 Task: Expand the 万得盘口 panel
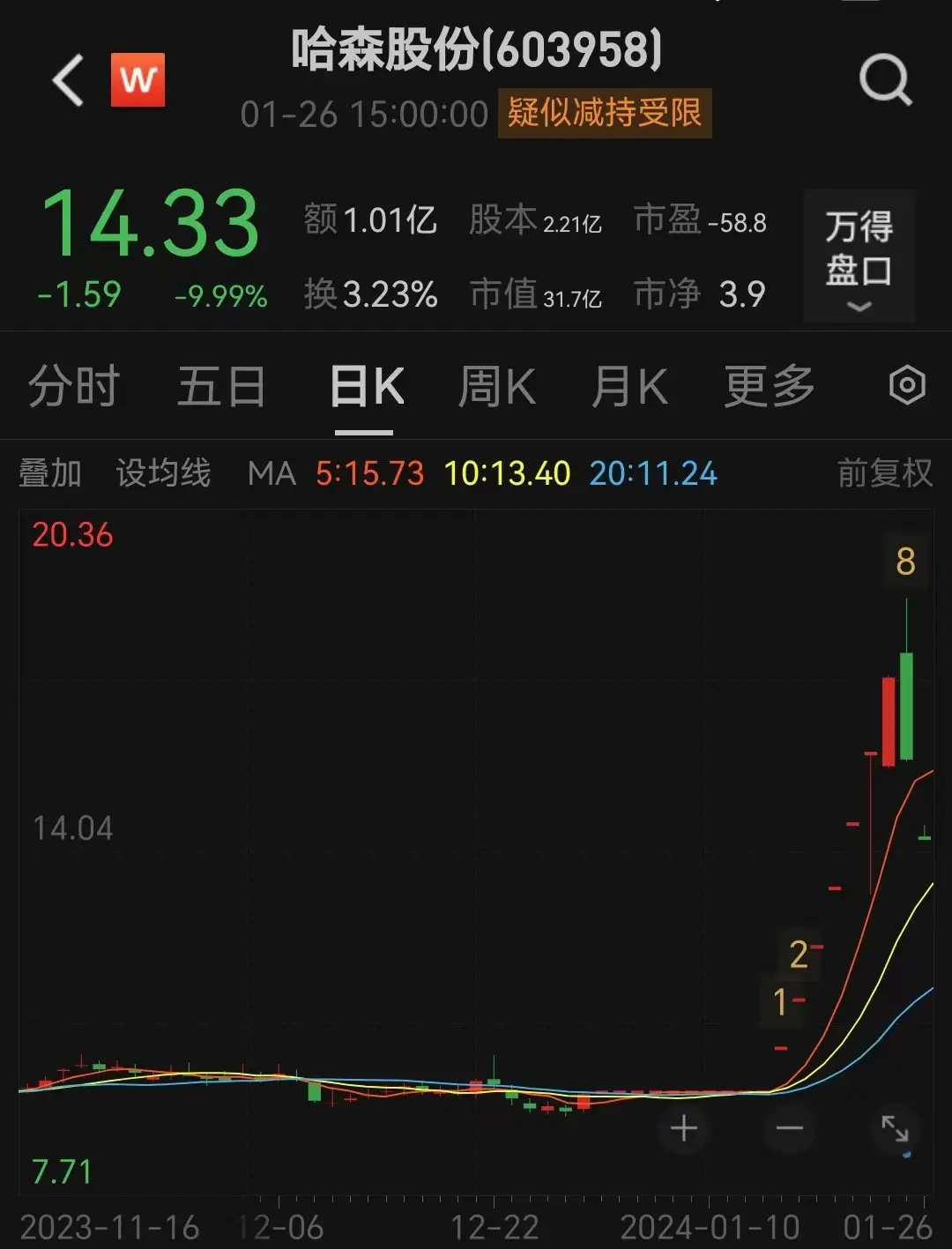[x=859, y=255]
